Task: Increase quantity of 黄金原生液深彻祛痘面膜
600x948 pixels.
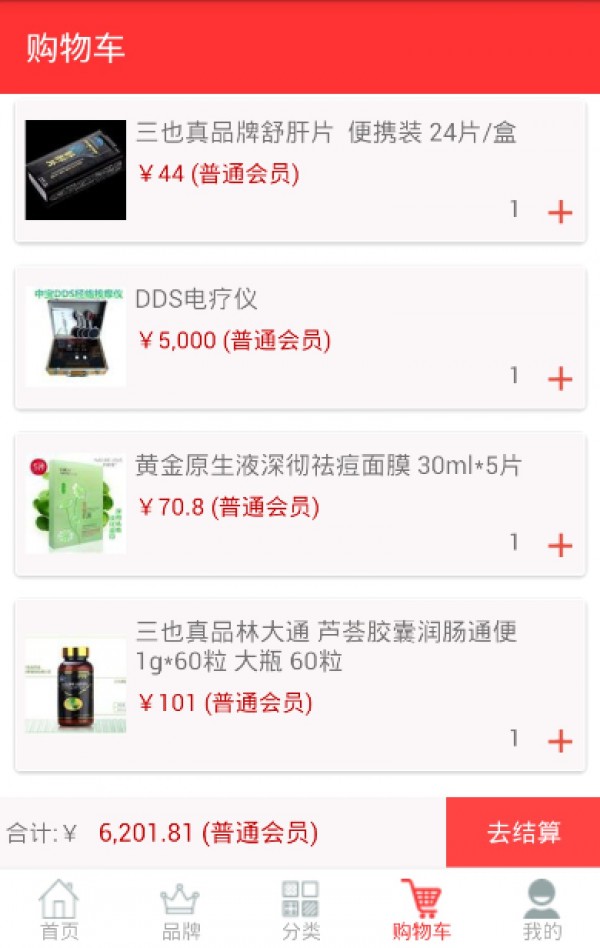Action: point(560,546)
